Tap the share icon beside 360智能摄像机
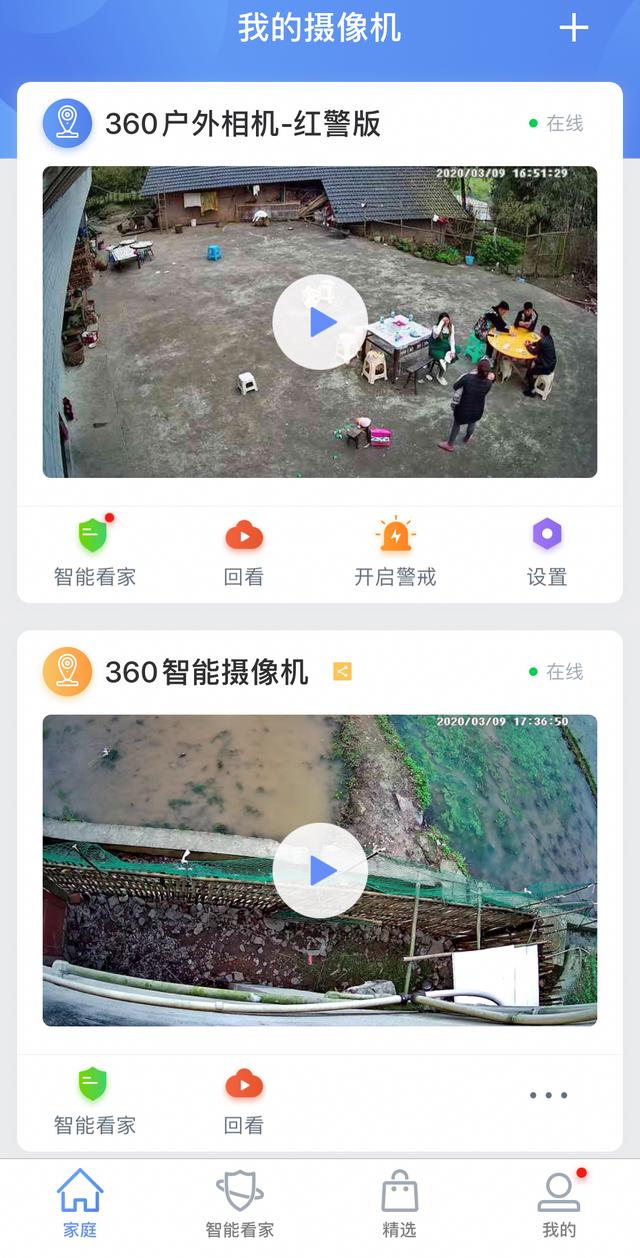The image size is (640, 1258). click(342, 672)
